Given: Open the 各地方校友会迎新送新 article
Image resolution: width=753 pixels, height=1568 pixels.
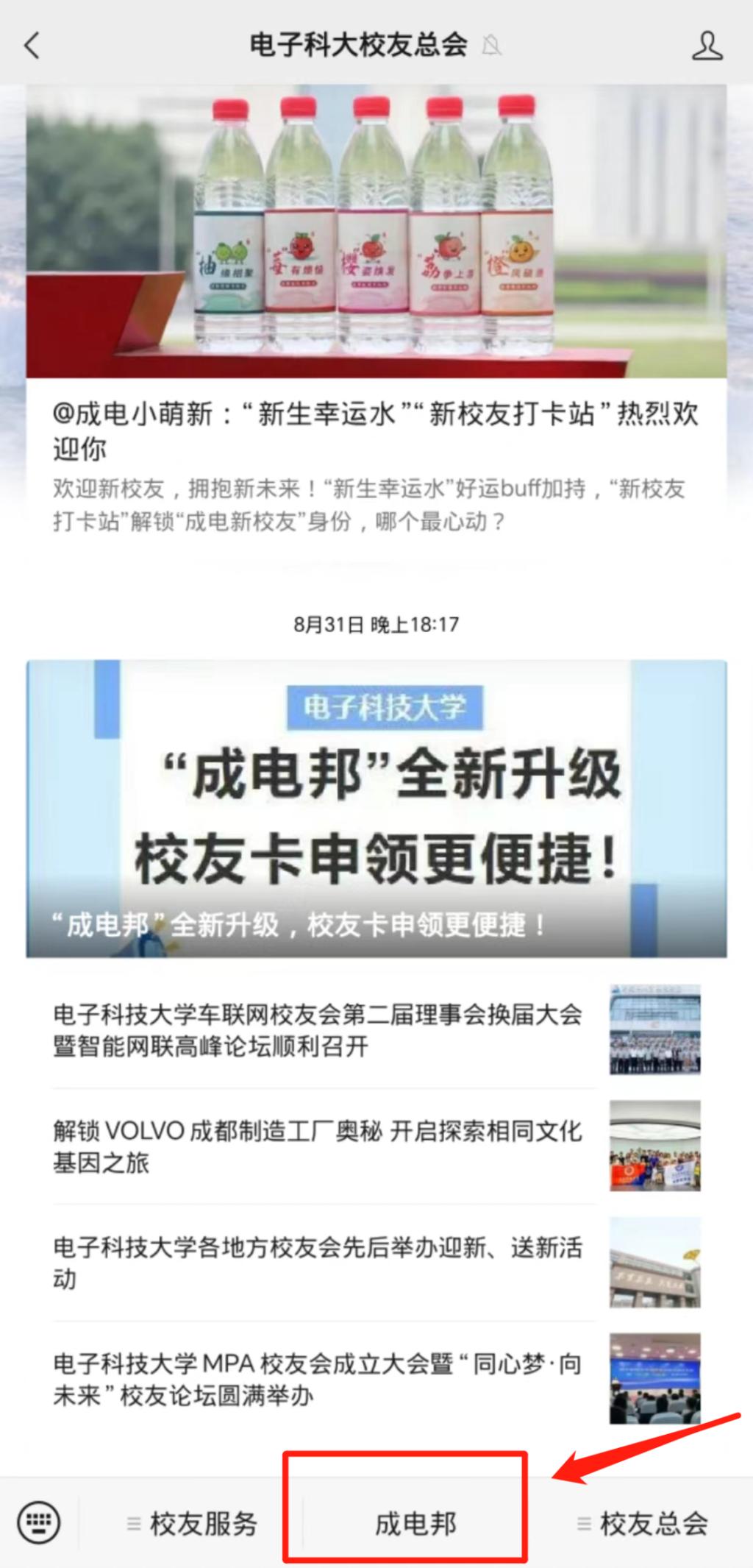Looking at the screenshot, I should (x=318, y=1263).
